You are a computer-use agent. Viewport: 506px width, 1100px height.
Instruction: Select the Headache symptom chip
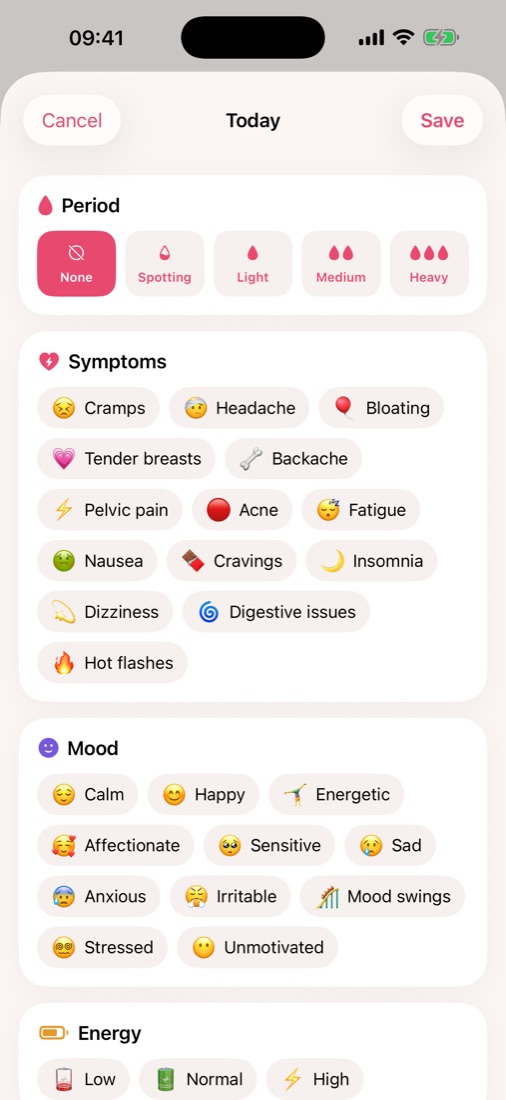[x=239, y=408]
